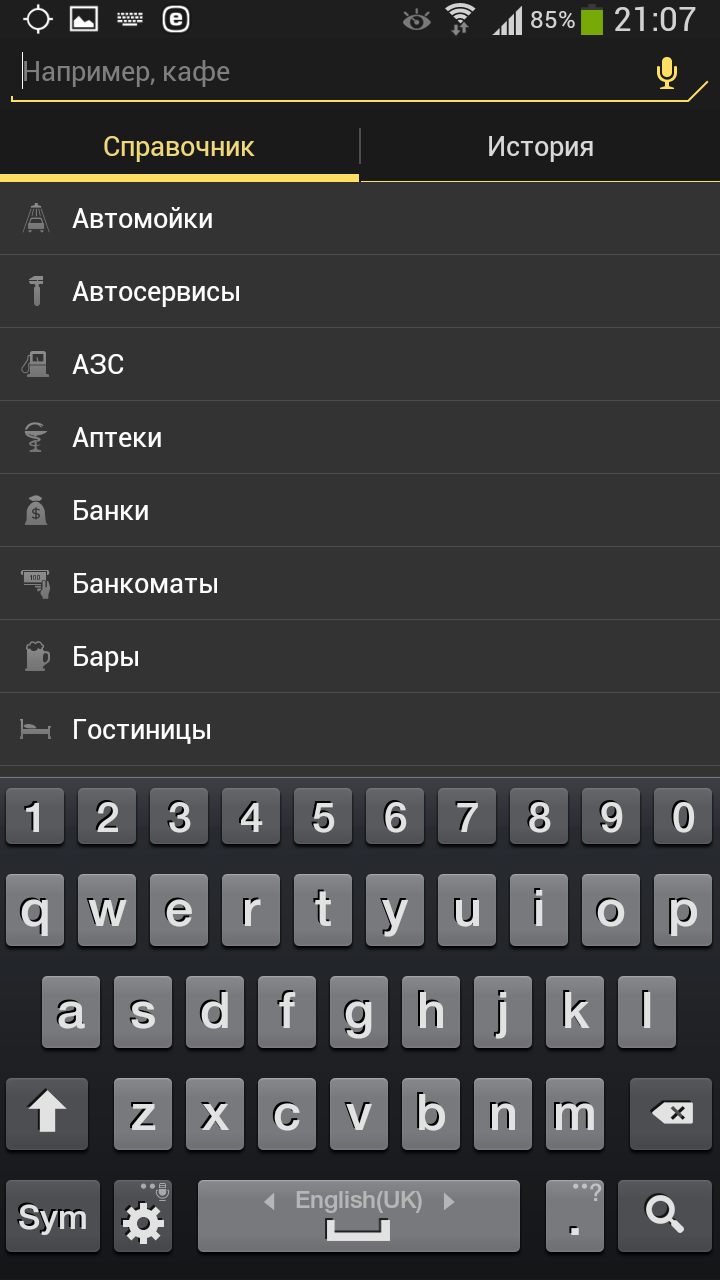
Task: Tap the voice search microphone icon
Action: tap(667, 73)
